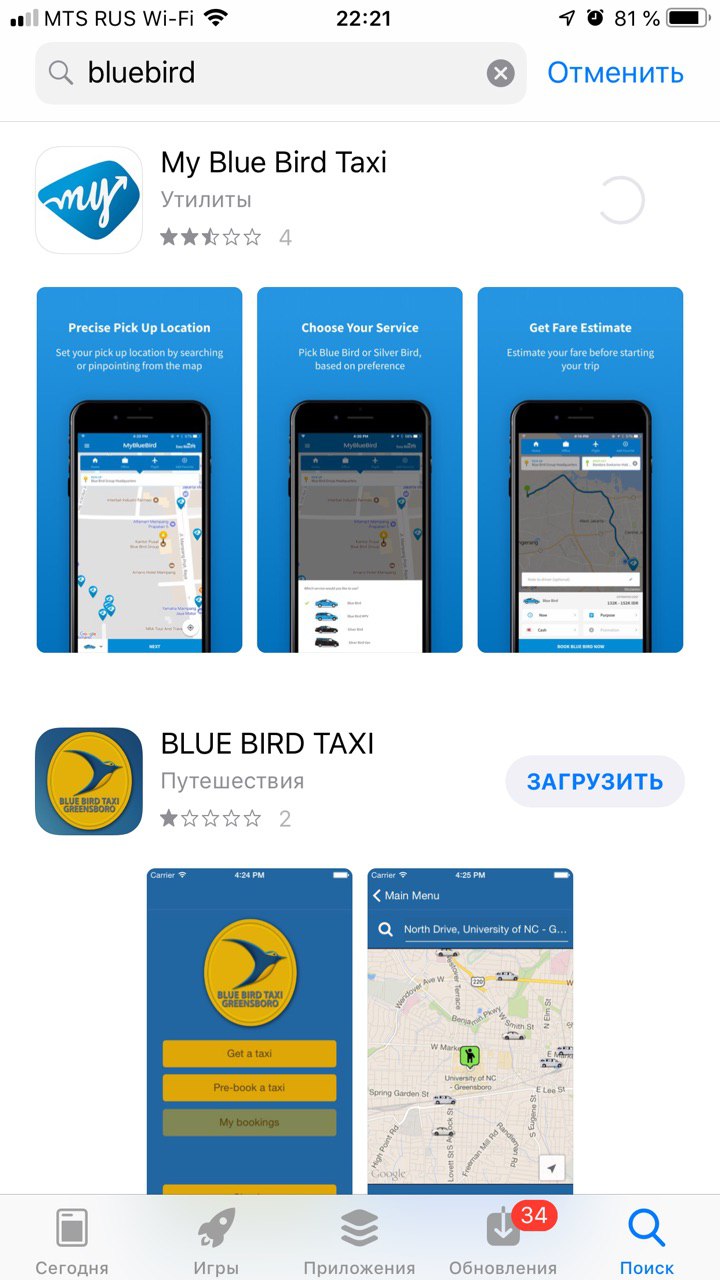
Task: View Greensboro Get a taxi screenshot
Action: coord(249,1030)
